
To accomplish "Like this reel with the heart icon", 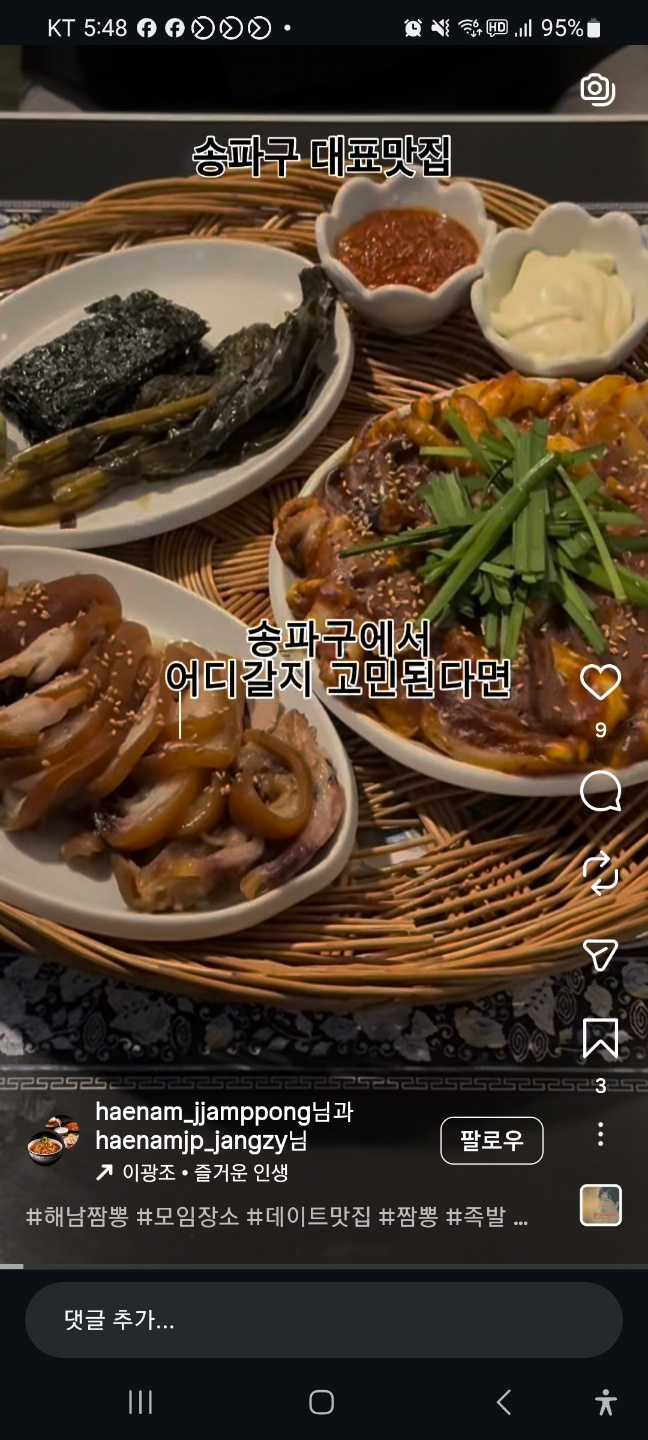I will [x=600, y=683].
